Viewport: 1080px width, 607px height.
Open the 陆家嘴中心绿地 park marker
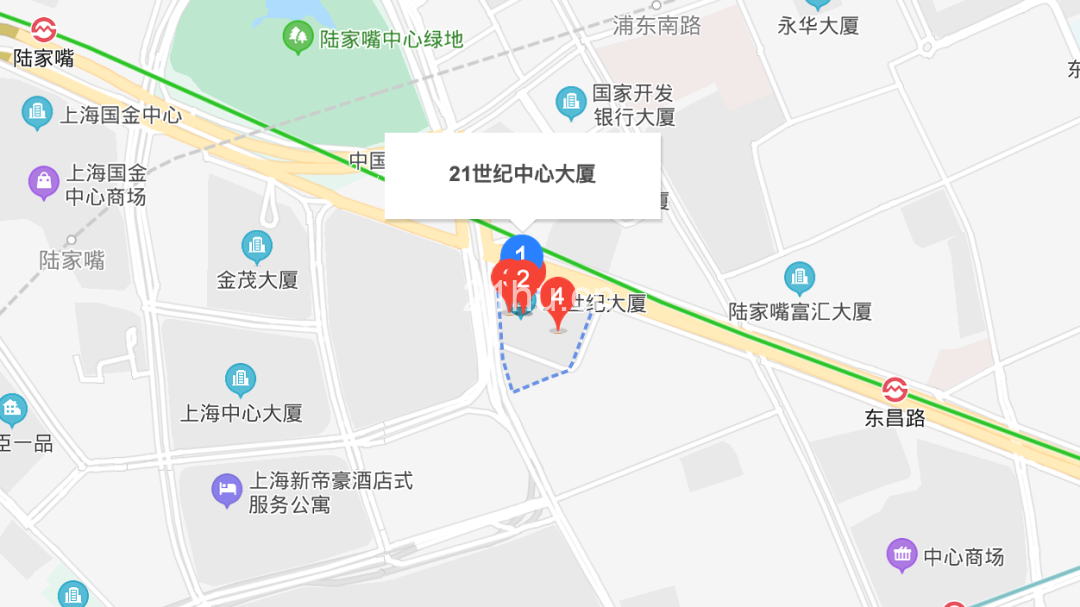[298, 38]
